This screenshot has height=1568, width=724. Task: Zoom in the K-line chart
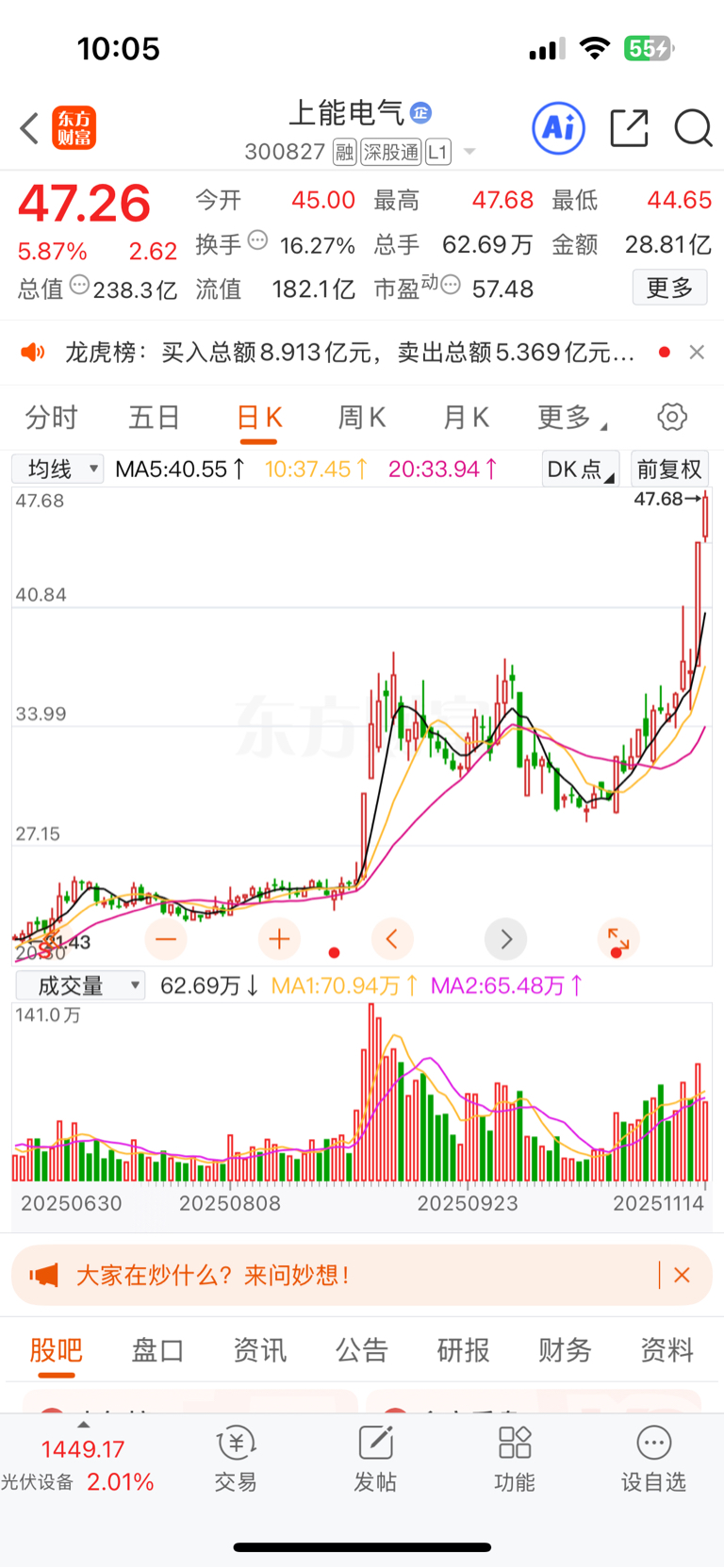[x=279, y=939]
